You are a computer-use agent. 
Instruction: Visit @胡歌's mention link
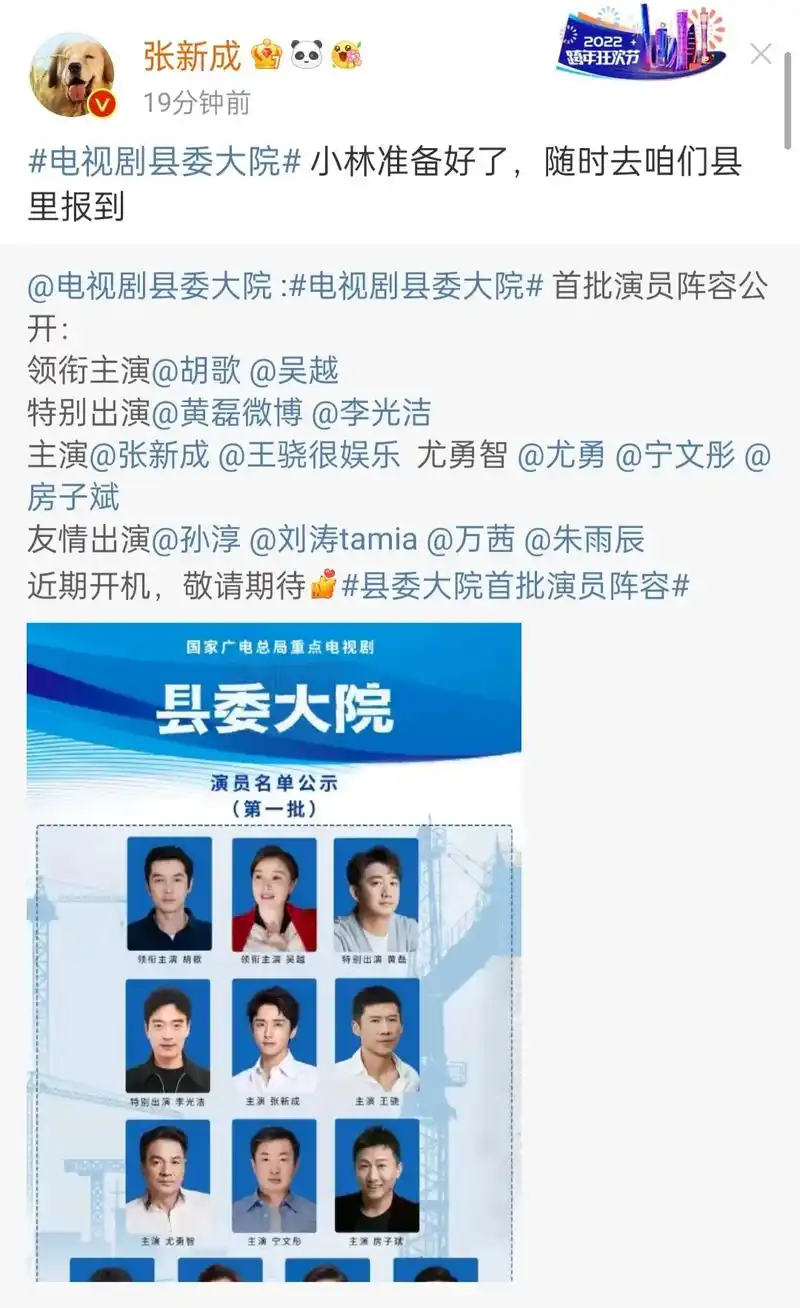tap(195, 371)
